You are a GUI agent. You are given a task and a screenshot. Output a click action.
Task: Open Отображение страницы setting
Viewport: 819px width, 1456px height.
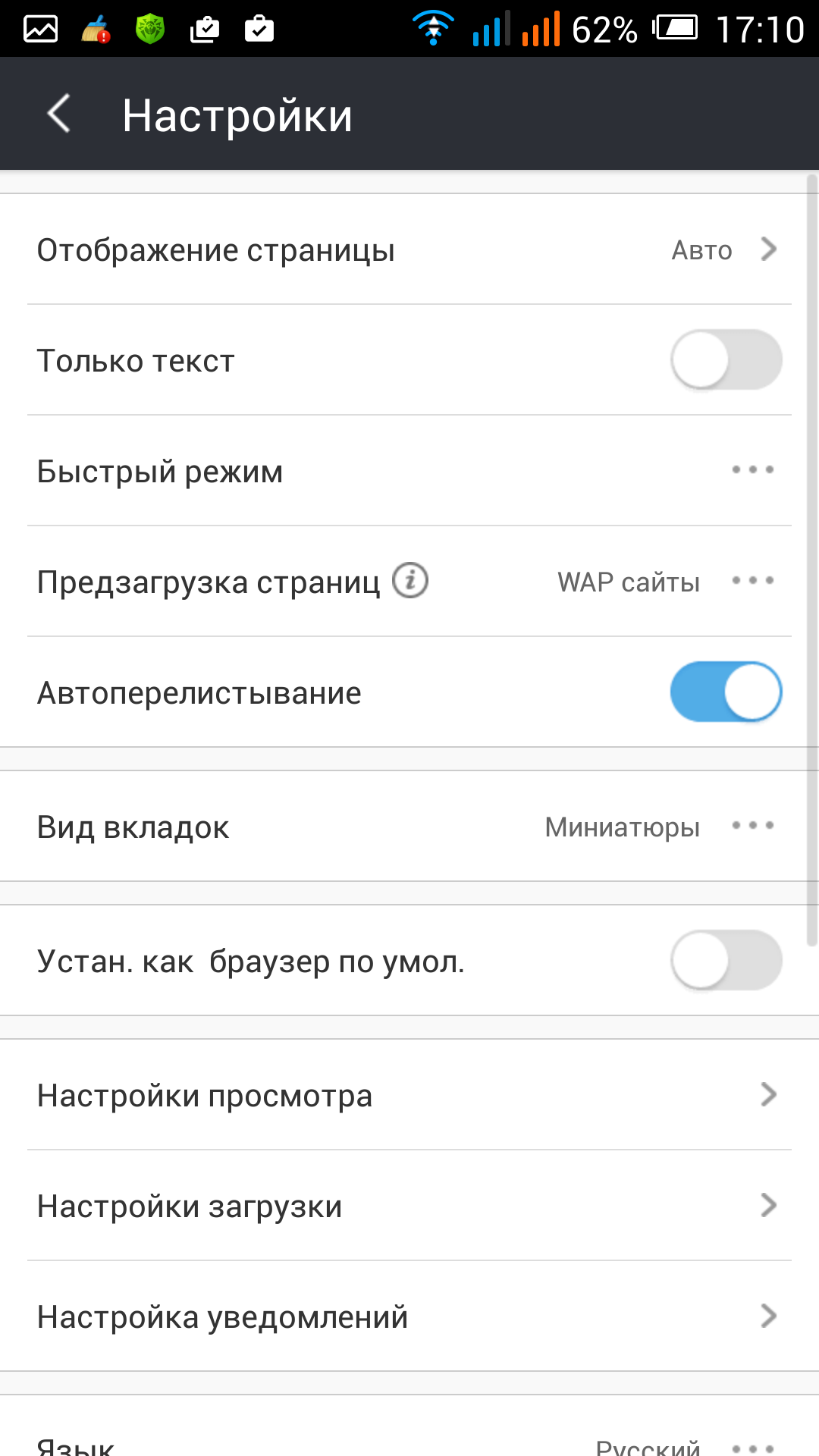409,249
